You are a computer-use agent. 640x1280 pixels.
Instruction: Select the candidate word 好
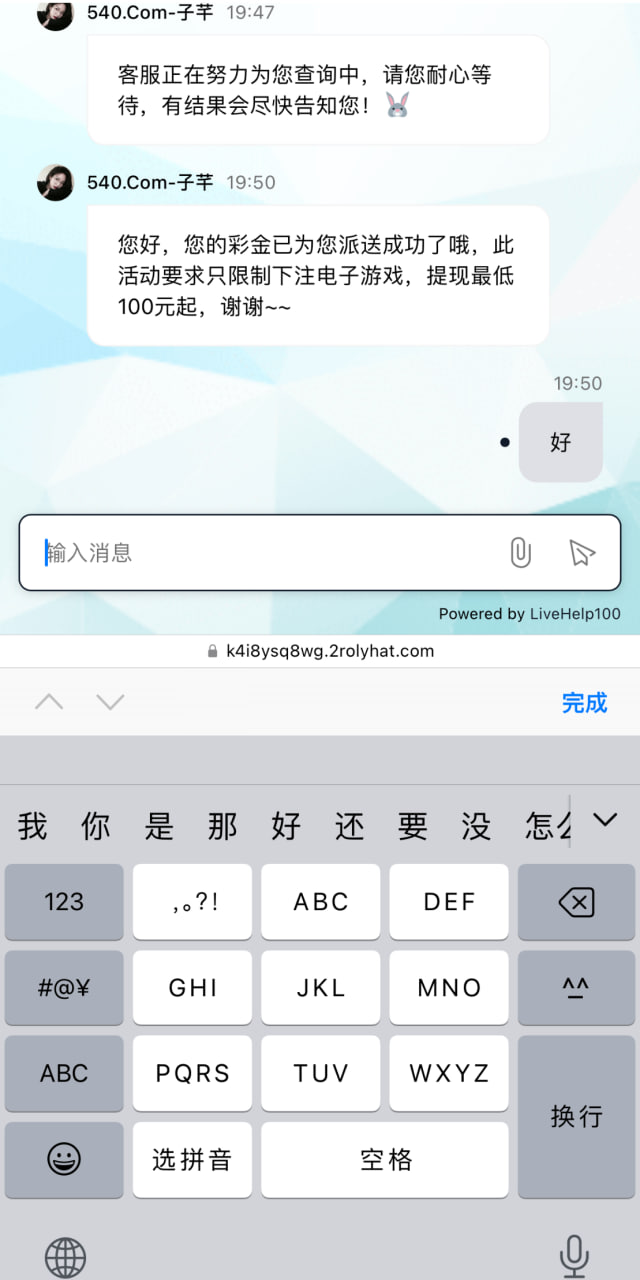pyautogui.click(x=286, y=826)
